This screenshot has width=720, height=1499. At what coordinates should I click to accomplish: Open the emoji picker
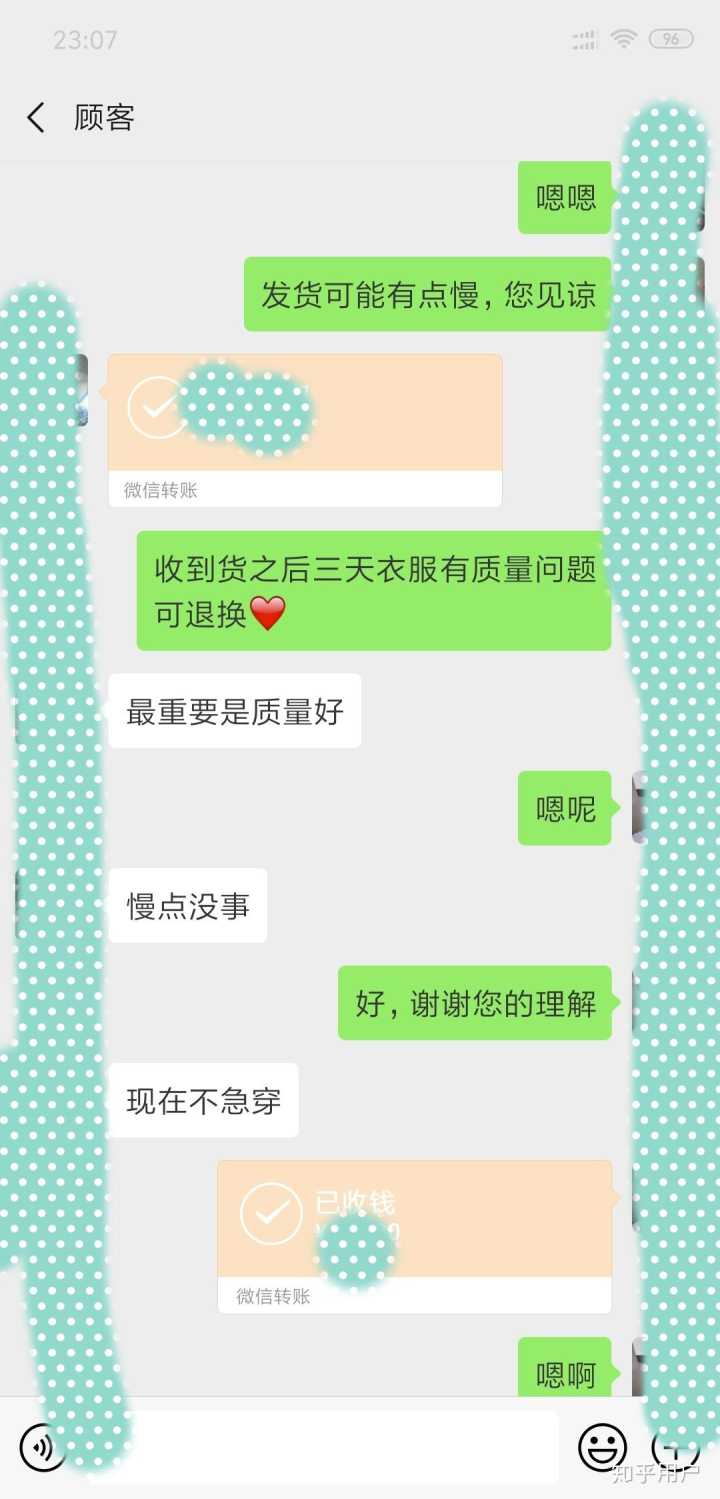(602, 1447)
